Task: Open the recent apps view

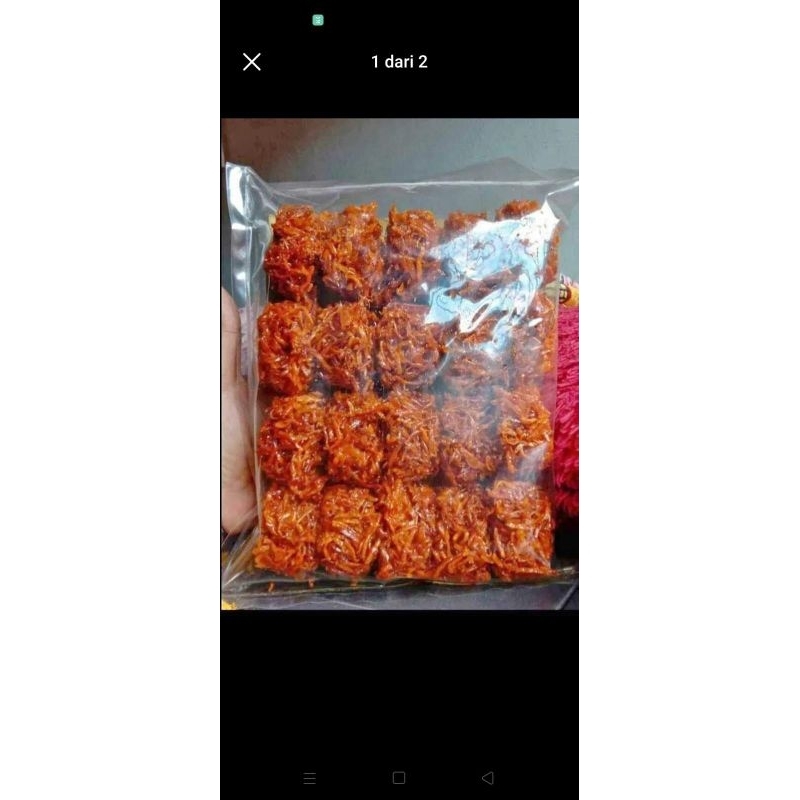Action: (310, 777)
